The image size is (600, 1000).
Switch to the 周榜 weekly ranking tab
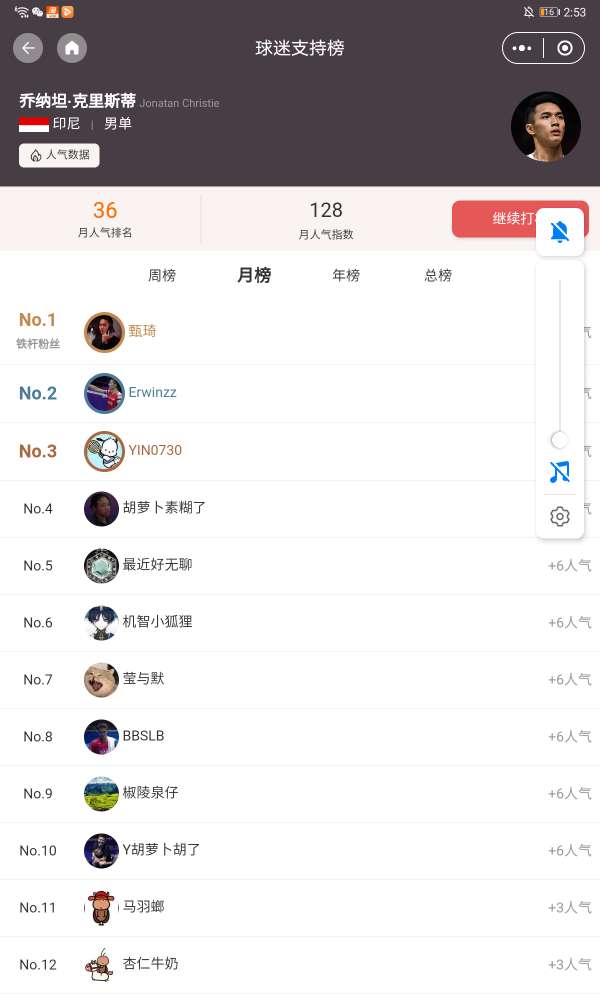(x=162, y=276)
